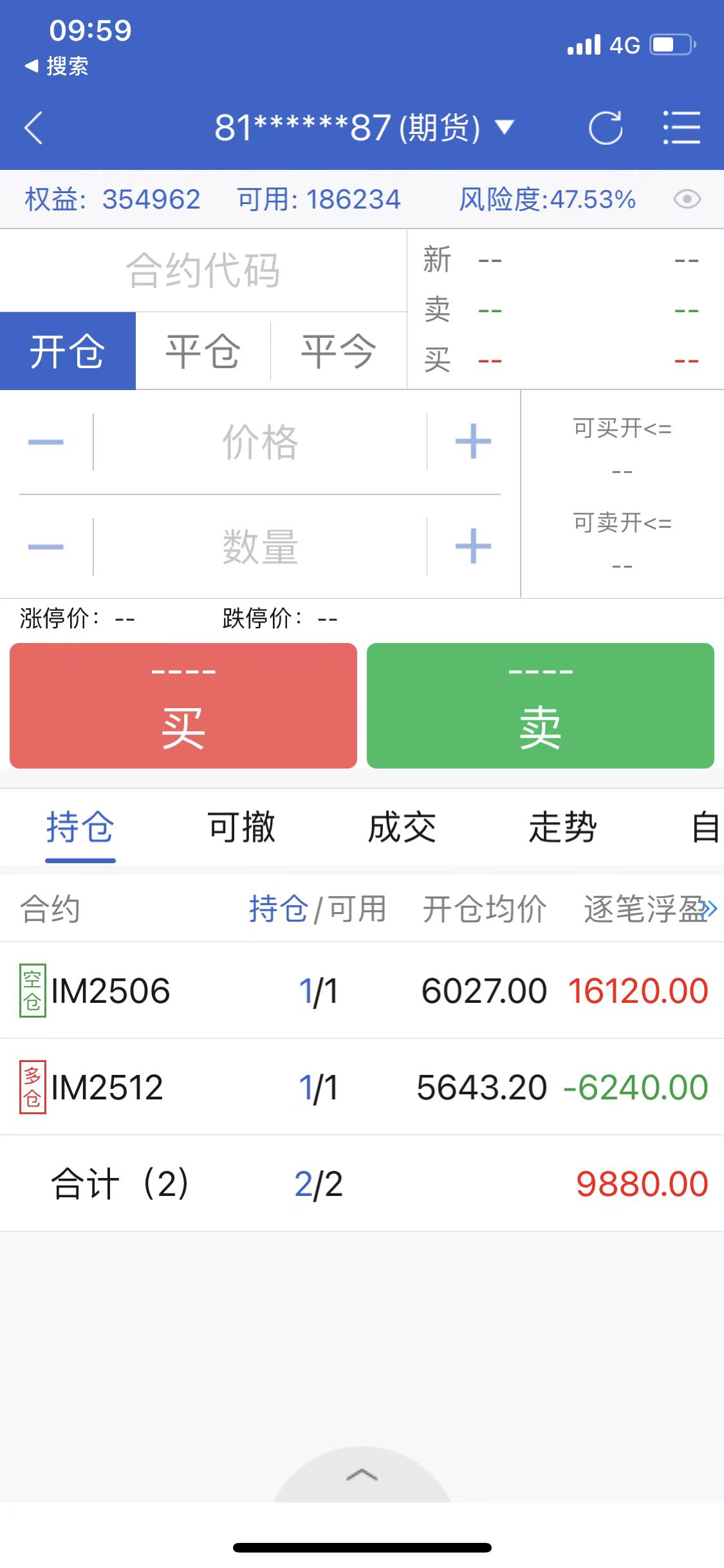Focus the 数量 input field
Viewport: 724px width, 1568px height.
(260, 547)
